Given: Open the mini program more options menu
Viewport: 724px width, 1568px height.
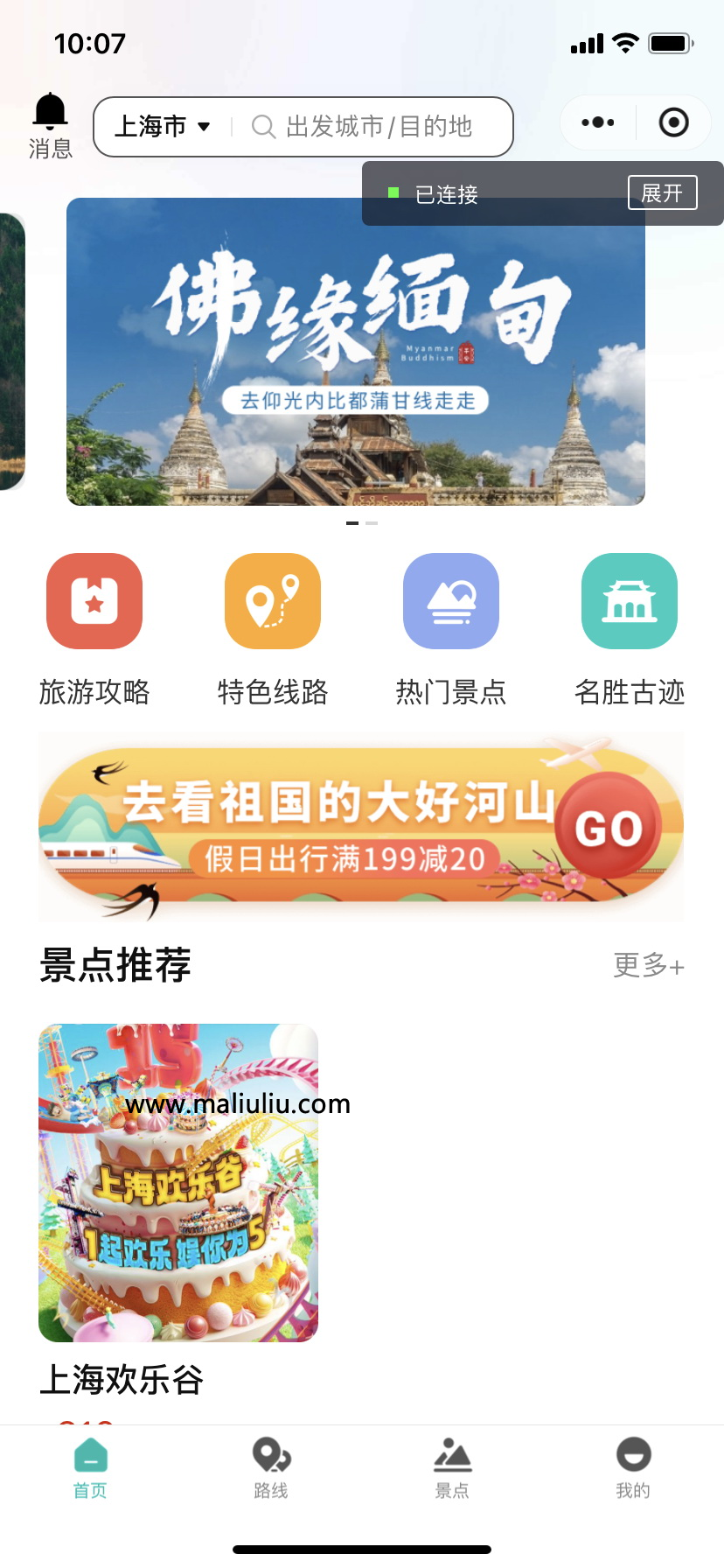Looking at the screenshot, I should [598, 122].
